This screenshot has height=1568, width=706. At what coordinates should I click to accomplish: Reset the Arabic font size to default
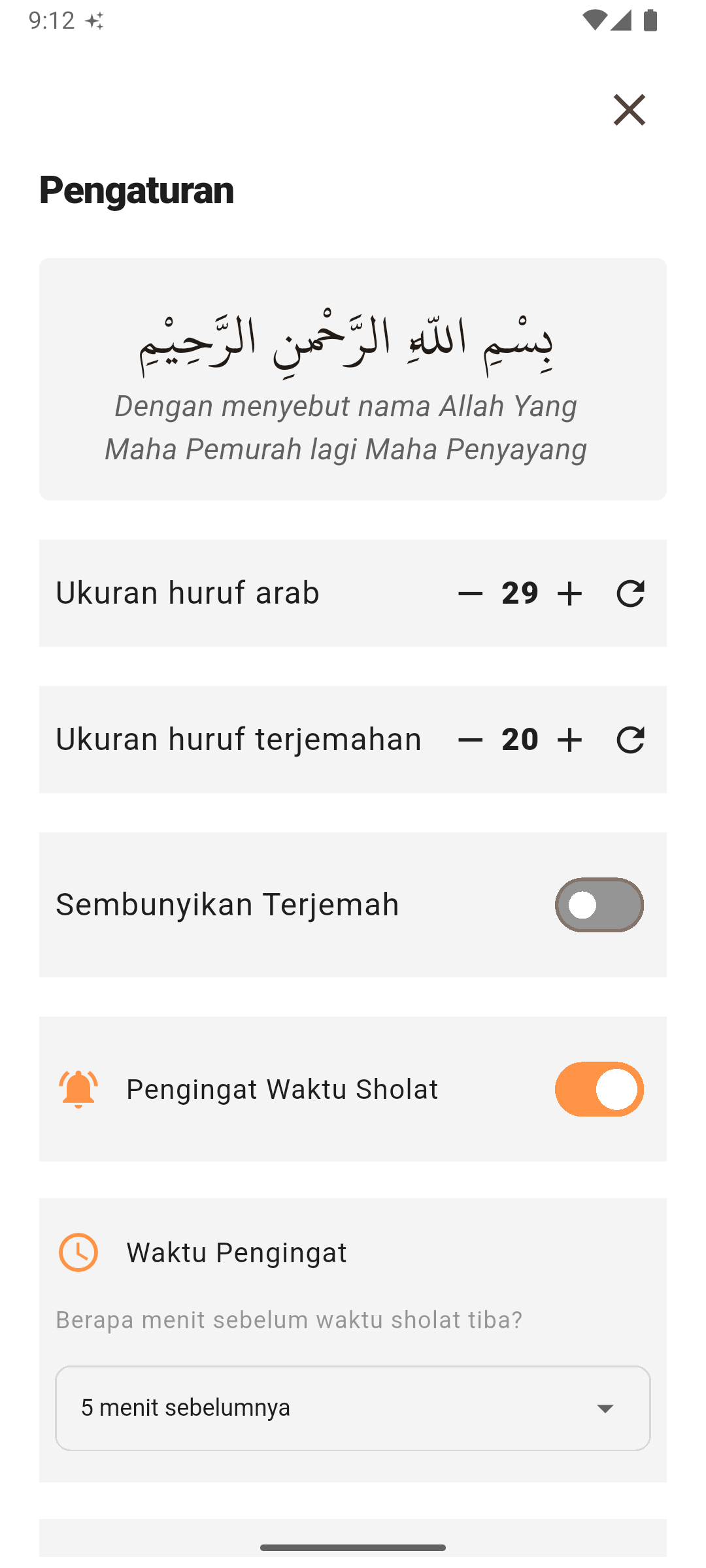point(630,593)
